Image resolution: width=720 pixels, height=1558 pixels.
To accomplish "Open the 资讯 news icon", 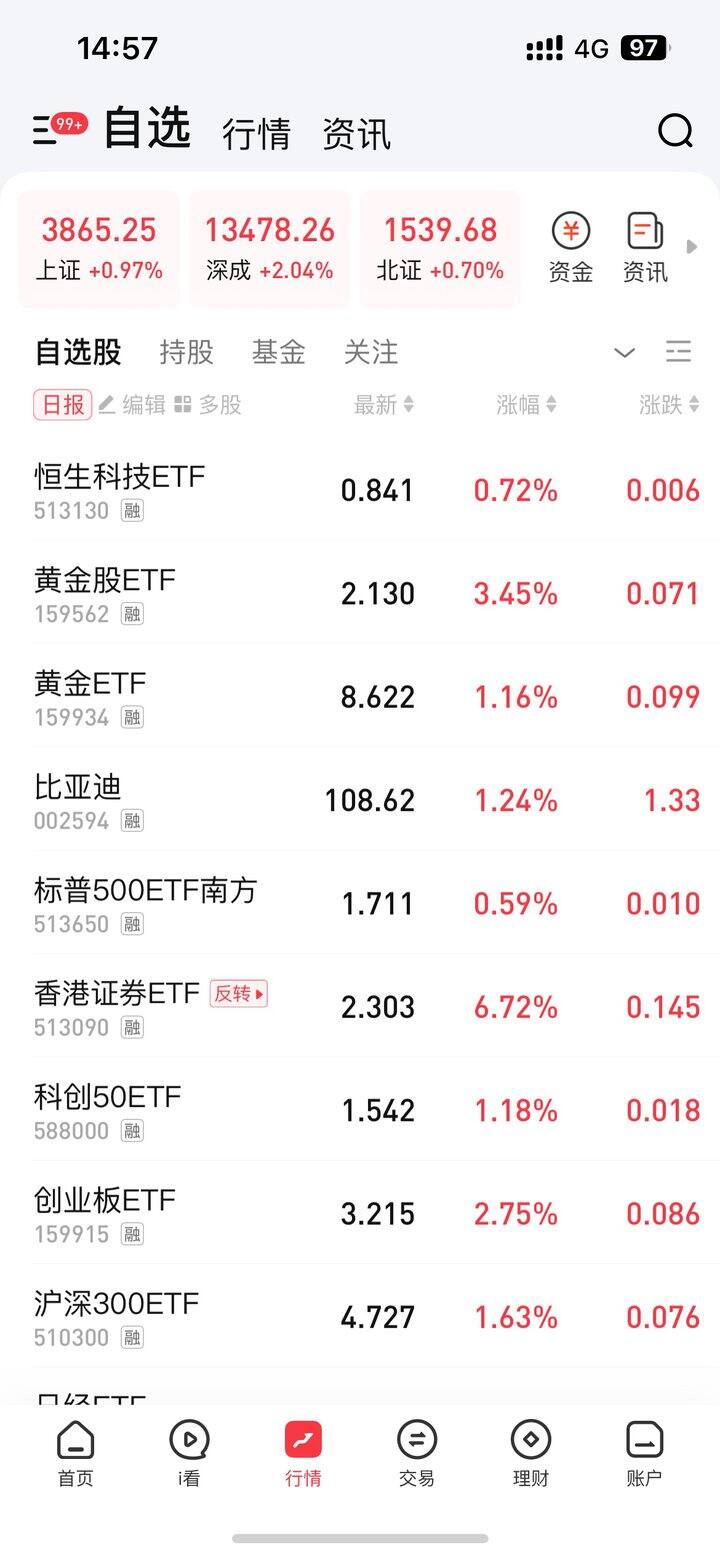I will coord(643,245).
